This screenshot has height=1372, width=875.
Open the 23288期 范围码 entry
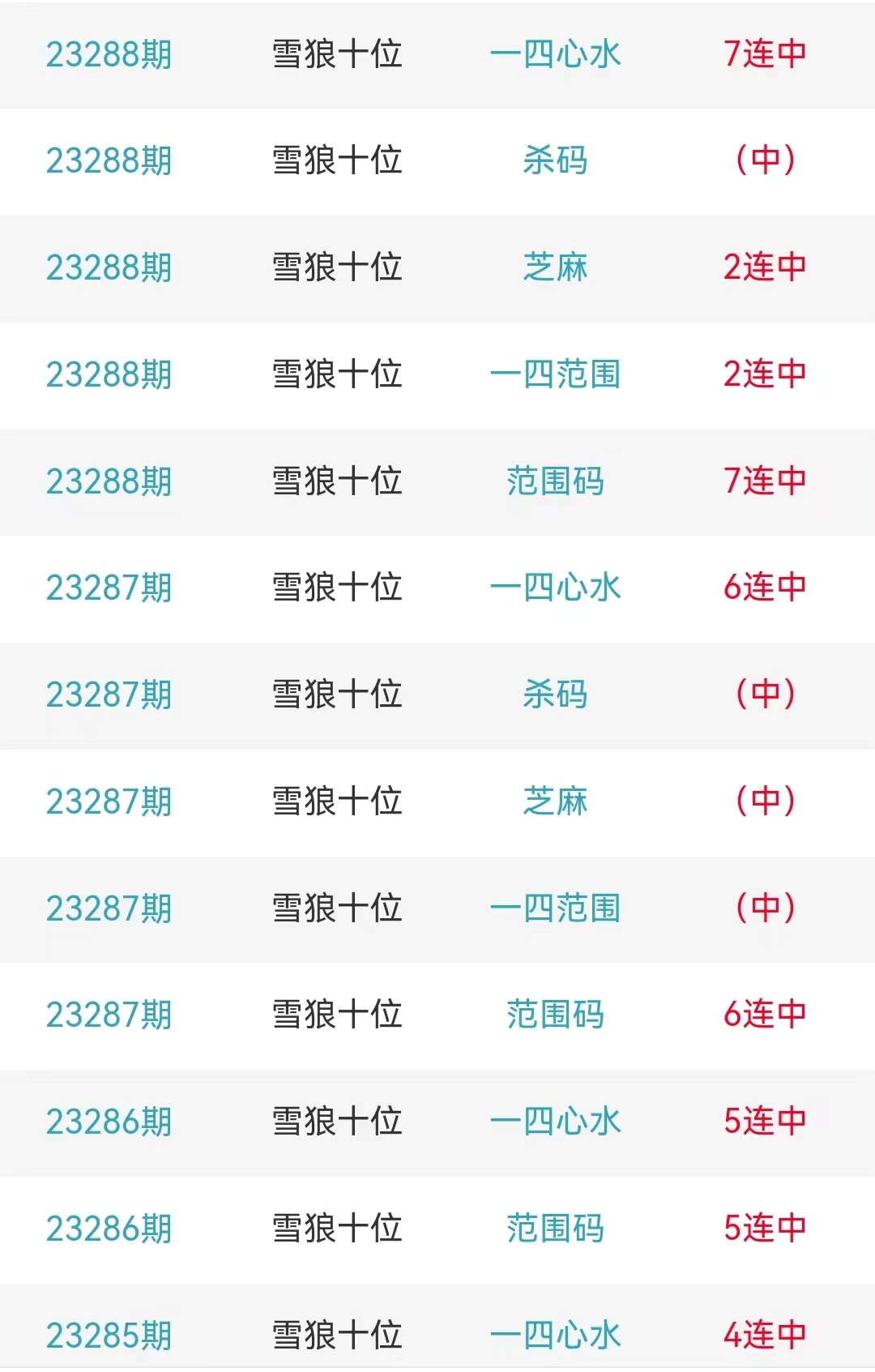tap(555, 481)
